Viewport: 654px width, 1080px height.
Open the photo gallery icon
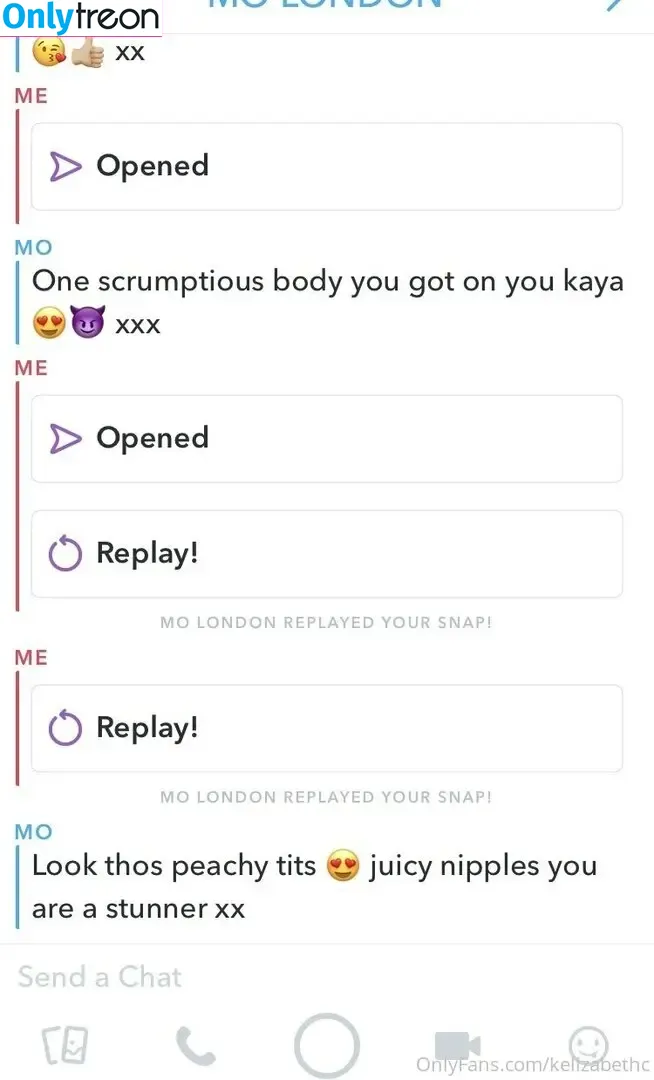[66, 1046]
